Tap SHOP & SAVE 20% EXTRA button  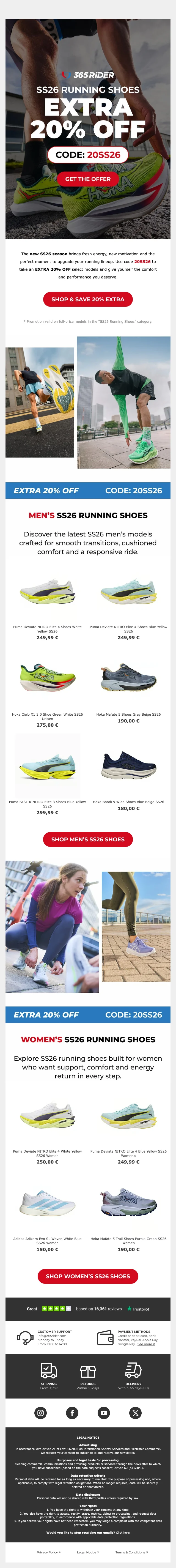click(88, 299)
